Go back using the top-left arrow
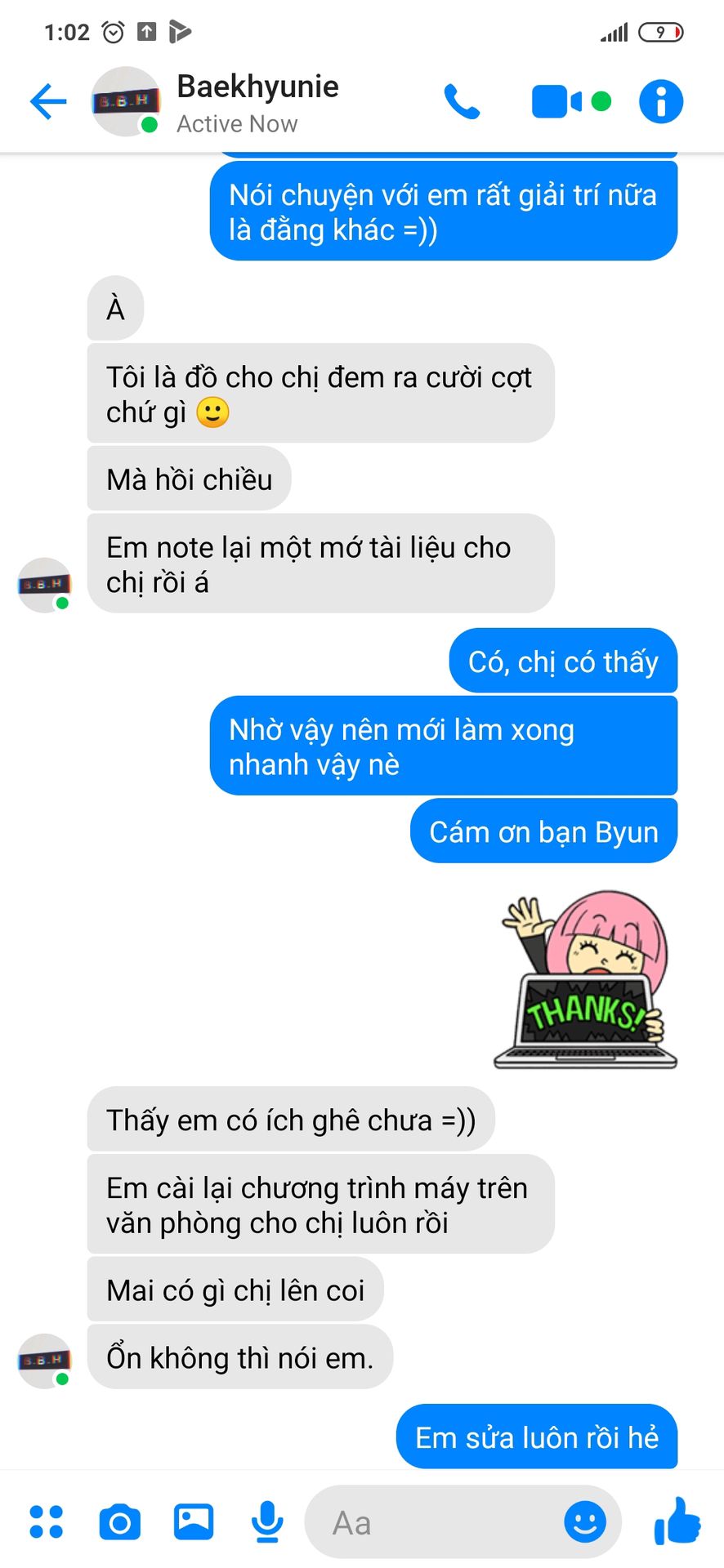This screenshot has height=1568, width=724. [x=48, y=102]
